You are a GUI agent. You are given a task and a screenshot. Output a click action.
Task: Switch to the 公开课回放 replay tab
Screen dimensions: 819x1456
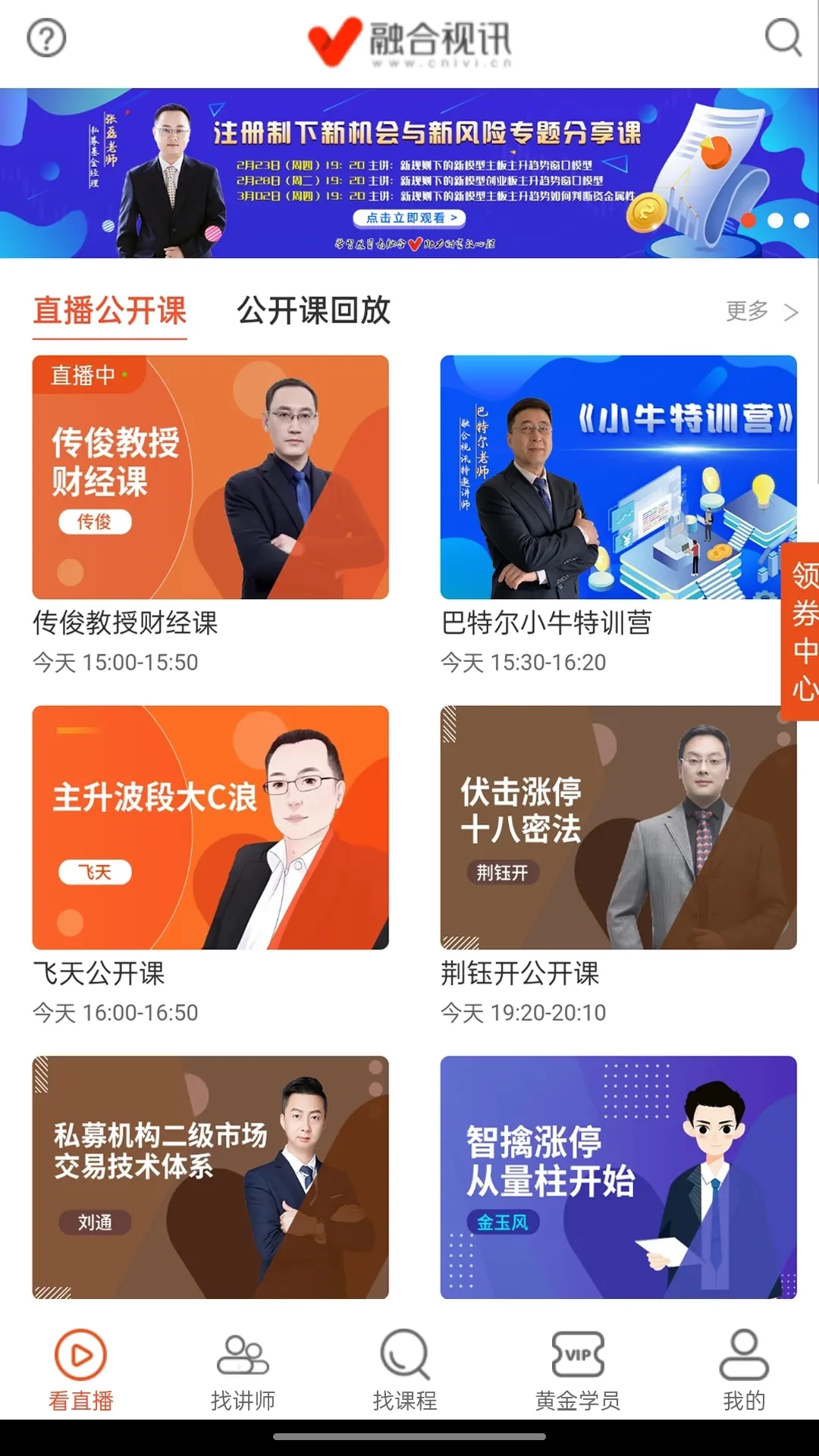315,311
